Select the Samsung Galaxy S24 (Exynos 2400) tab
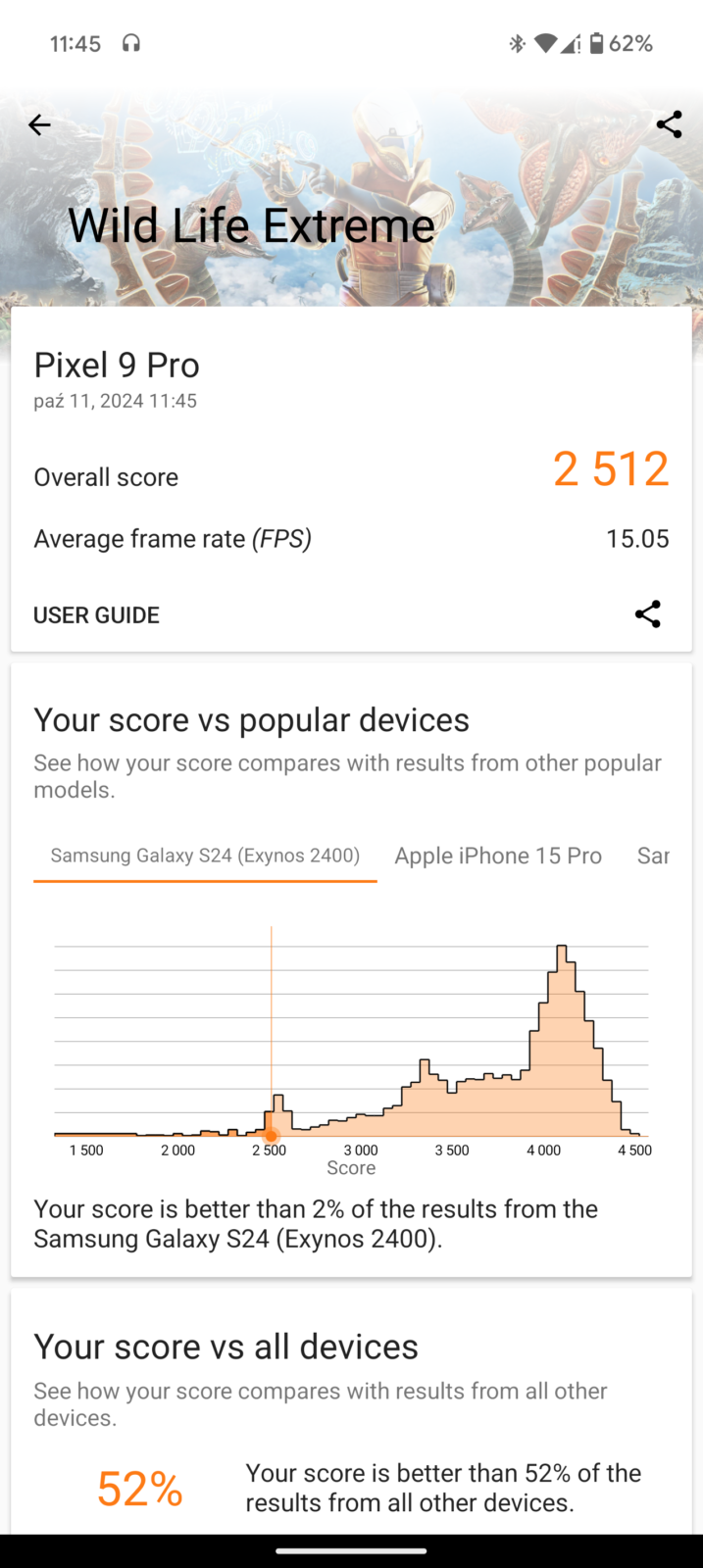703x1568 pixels. click(x=205, y=856)
